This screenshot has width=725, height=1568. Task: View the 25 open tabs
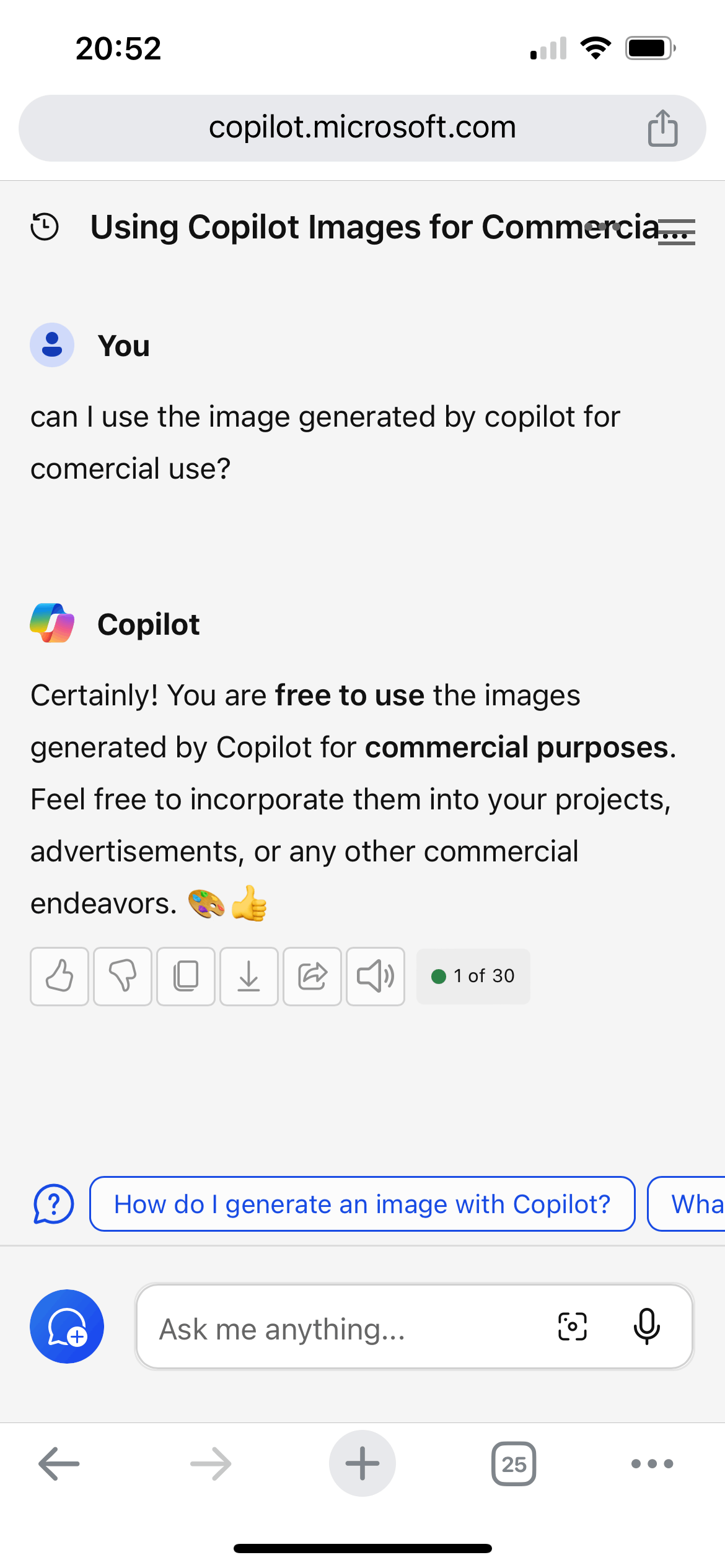pyautogui.click(x=513, y=1464)
